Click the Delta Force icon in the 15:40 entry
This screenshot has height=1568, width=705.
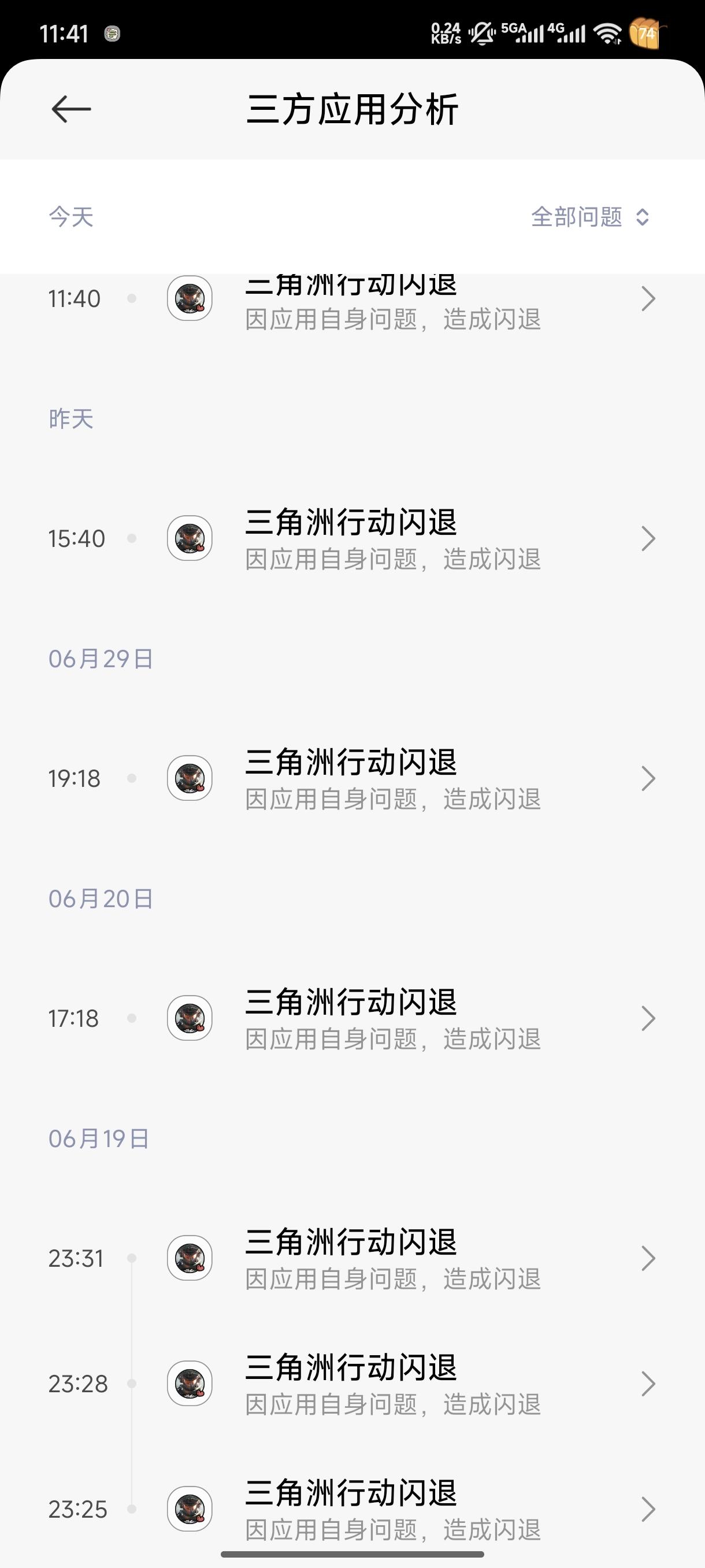pyautogui.click(x=188, y=538)
